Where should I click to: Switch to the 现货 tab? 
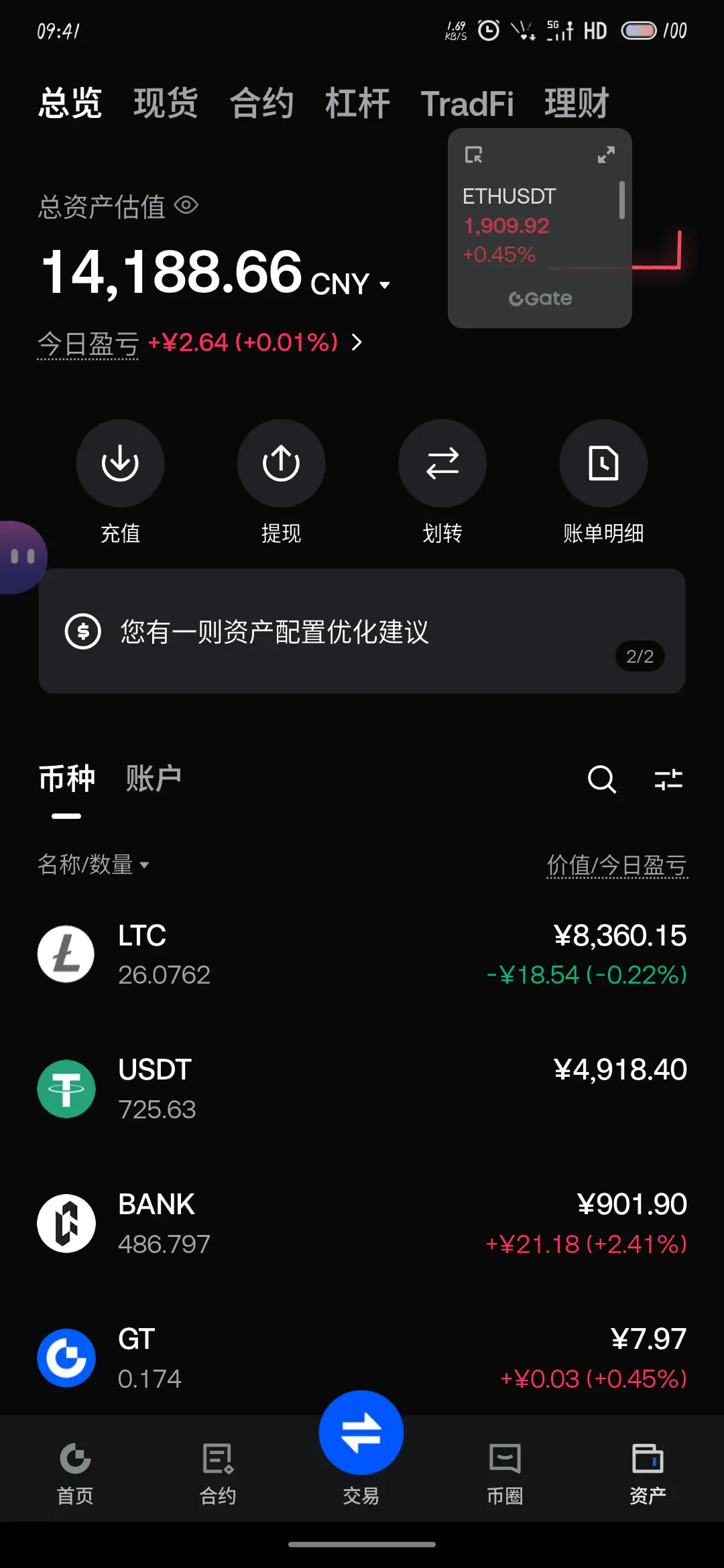[166, 103]
